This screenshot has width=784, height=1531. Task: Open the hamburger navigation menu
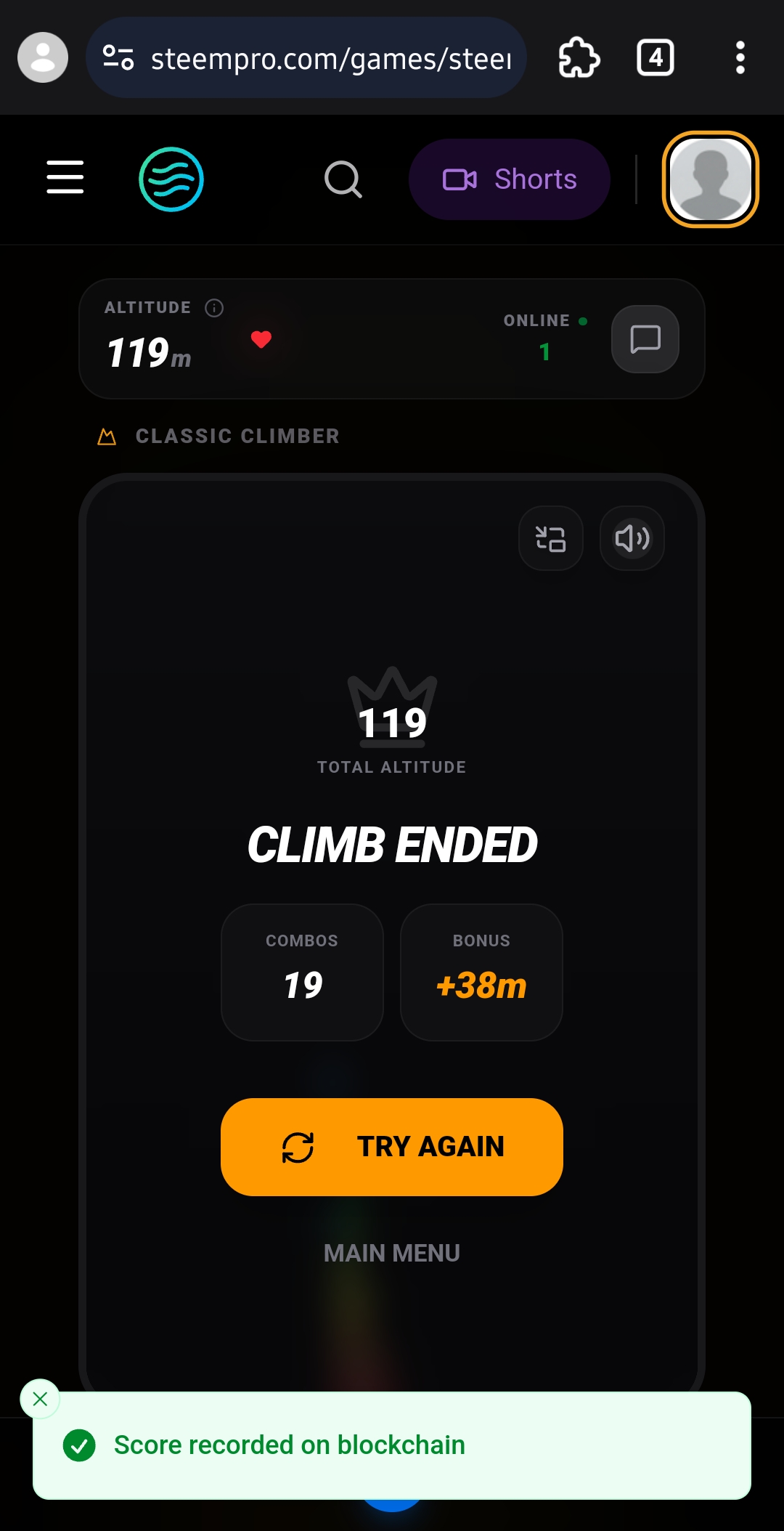point(65,178)
